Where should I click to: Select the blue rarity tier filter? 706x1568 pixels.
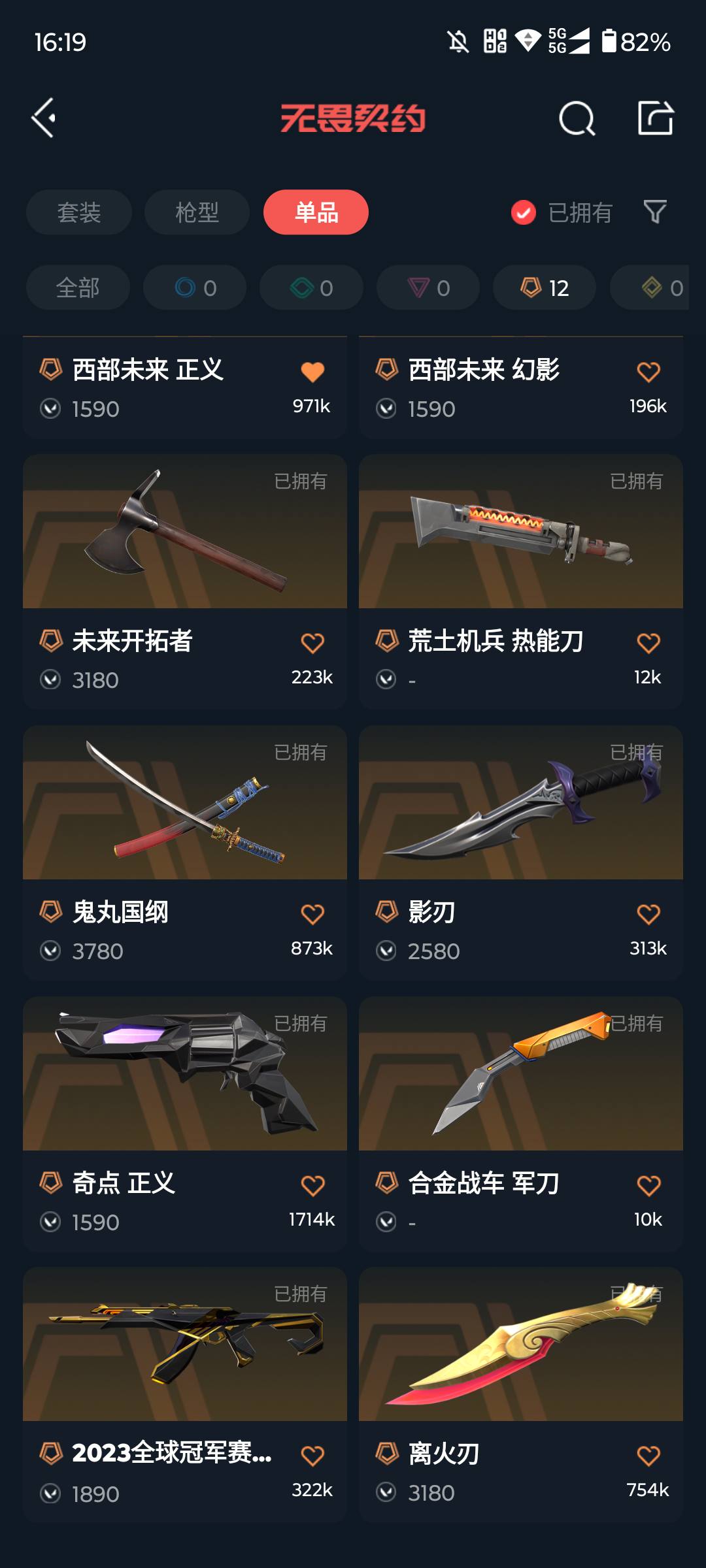194,287
